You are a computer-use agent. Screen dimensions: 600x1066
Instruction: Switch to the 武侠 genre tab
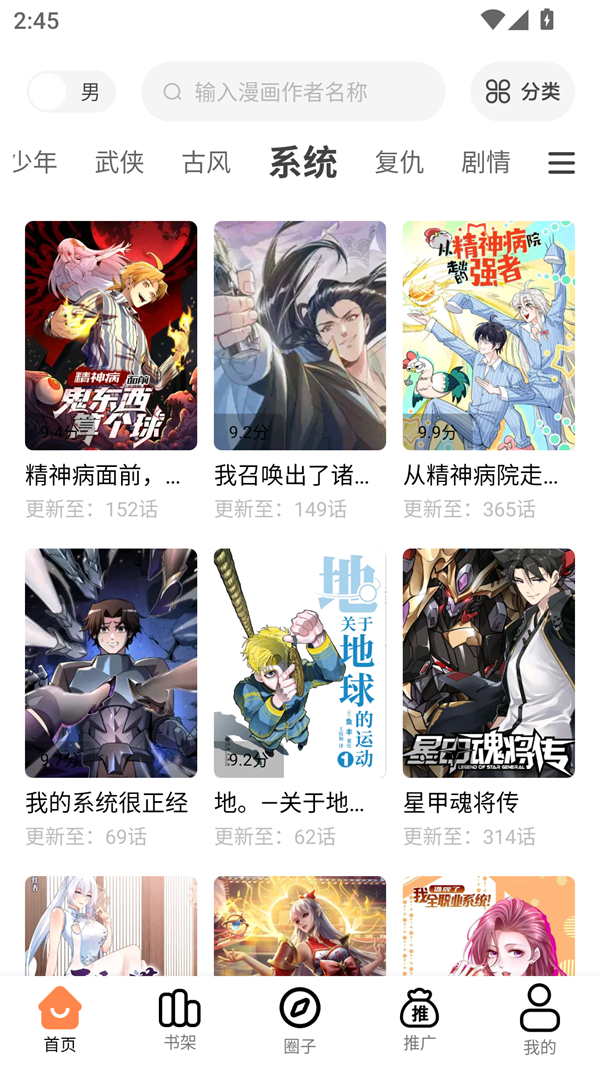tap(119, 162)
